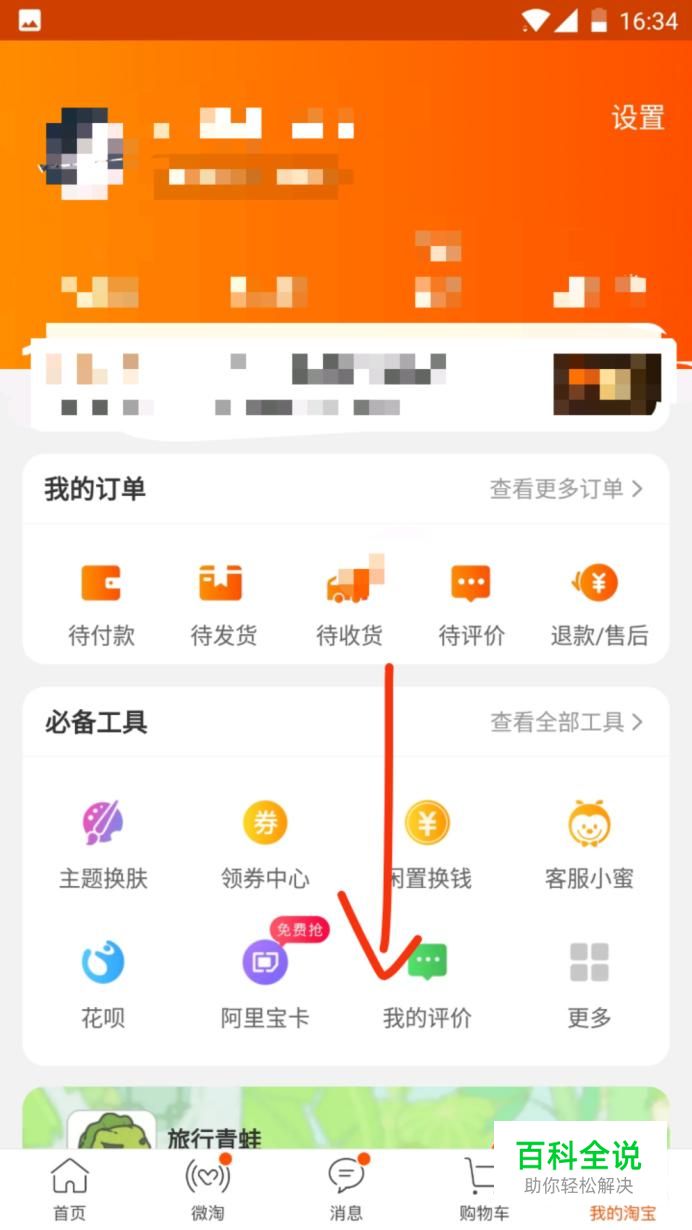
Task: View 查看全部工具 link
Action: click(566, 722)
